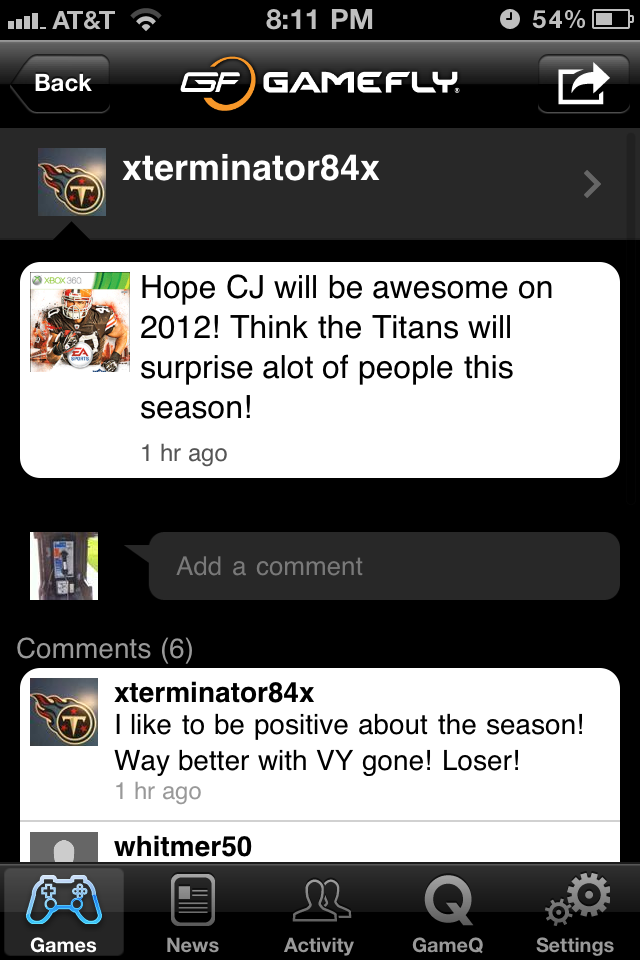Open xterminator84x's profile row
Screen dimensions: 640x960
[x=320, y=184]
